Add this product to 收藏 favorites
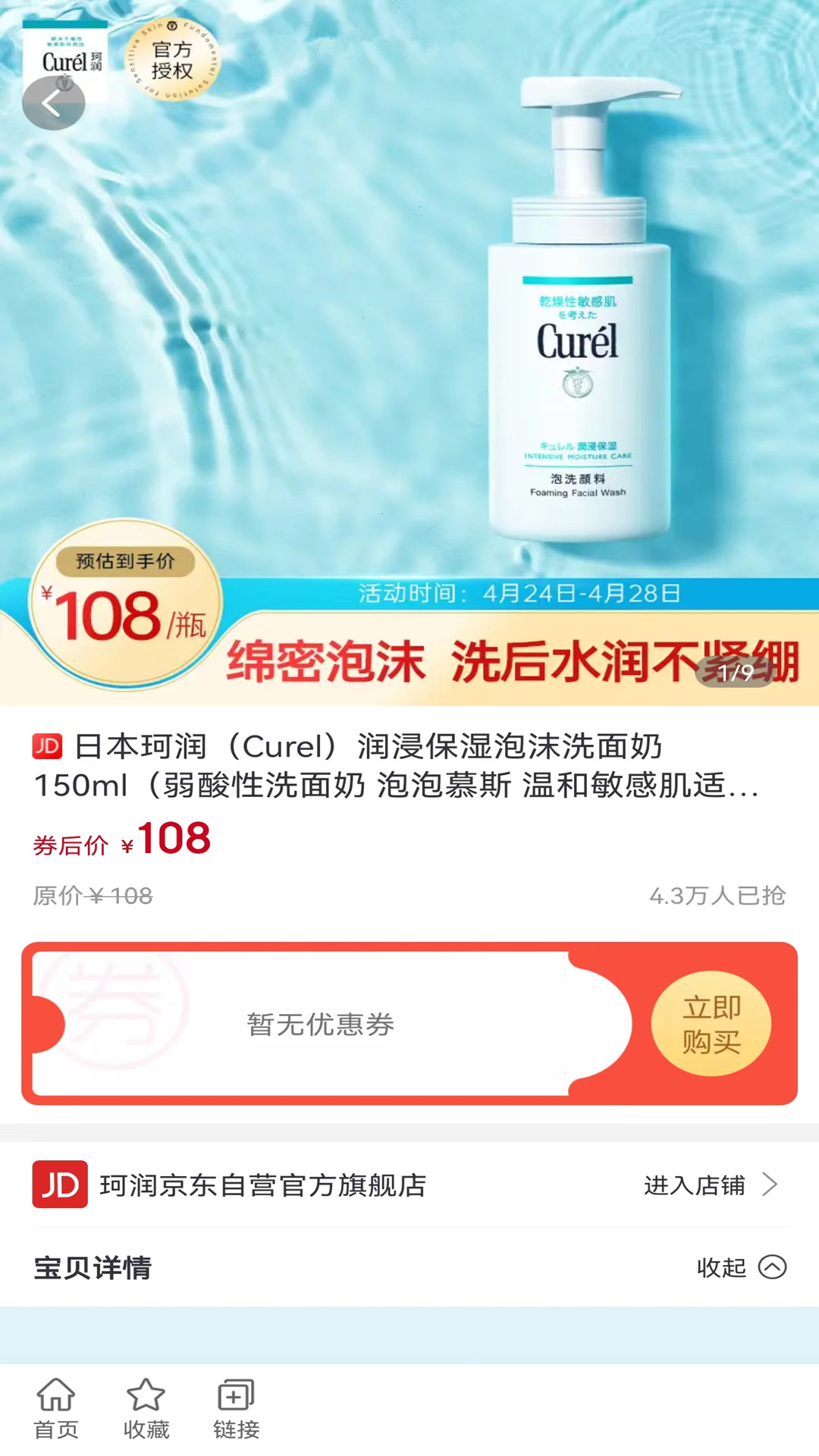Screen dimensions: 819x1456 tap(146, 1409)
